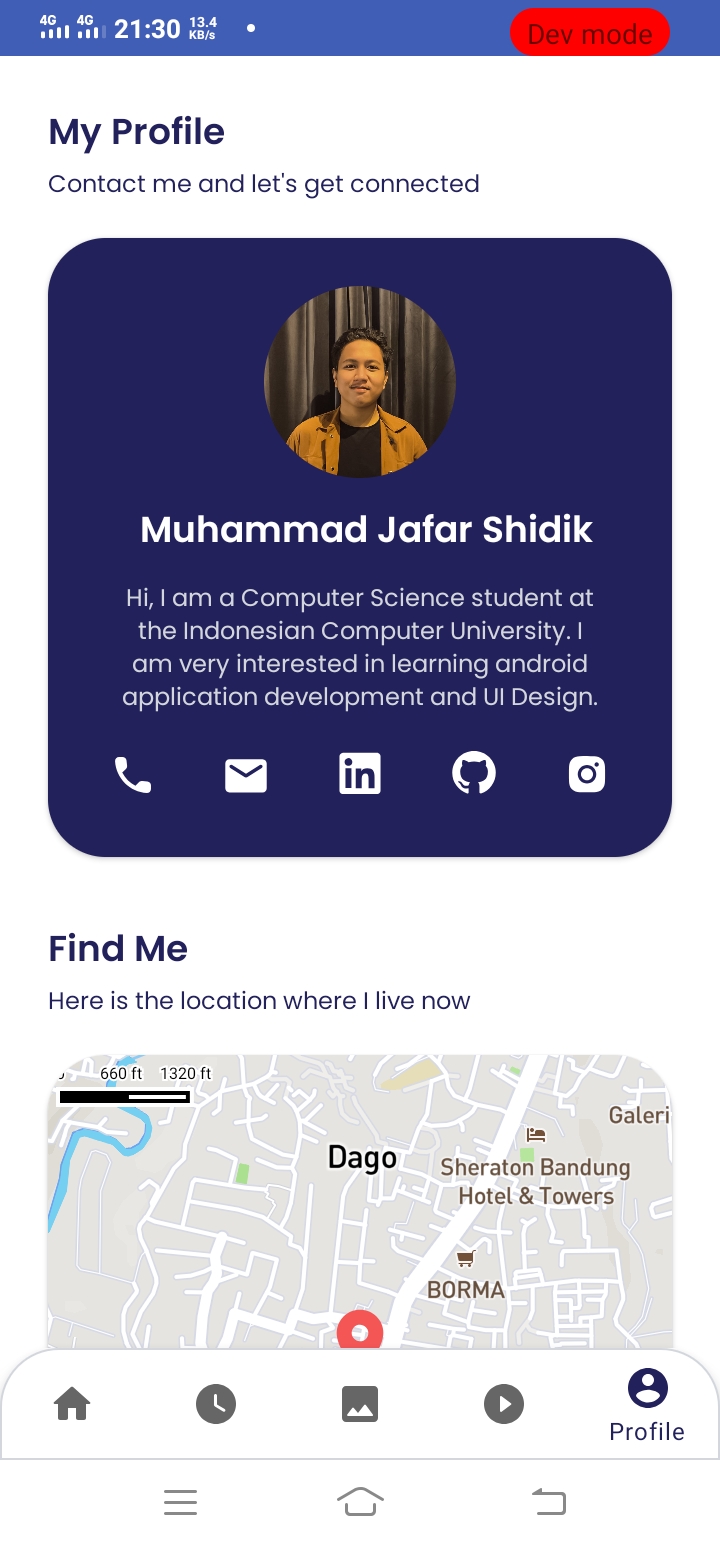Switch to the play video tab

click(x=504, y=1404)
